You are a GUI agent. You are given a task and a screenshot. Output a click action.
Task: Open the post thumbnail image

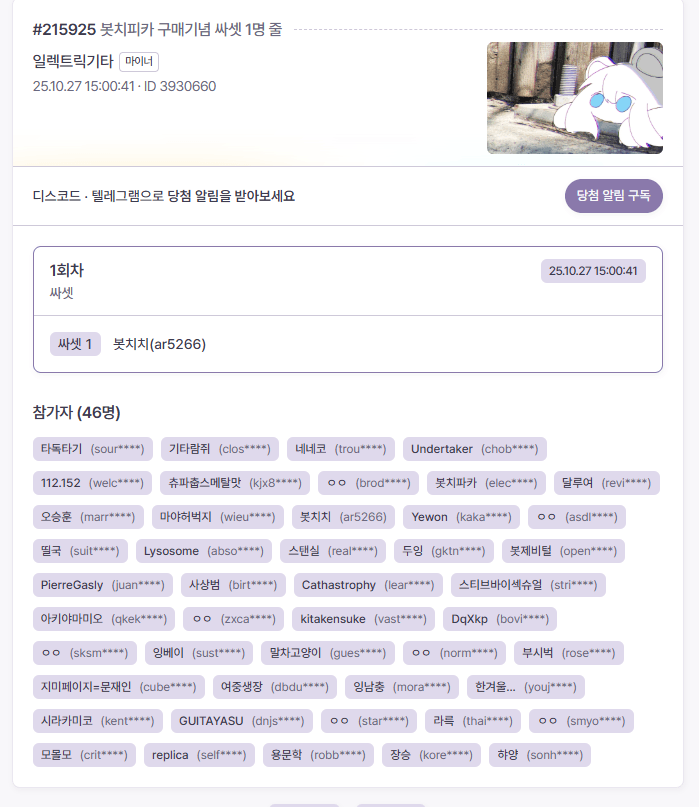point(574,98)
